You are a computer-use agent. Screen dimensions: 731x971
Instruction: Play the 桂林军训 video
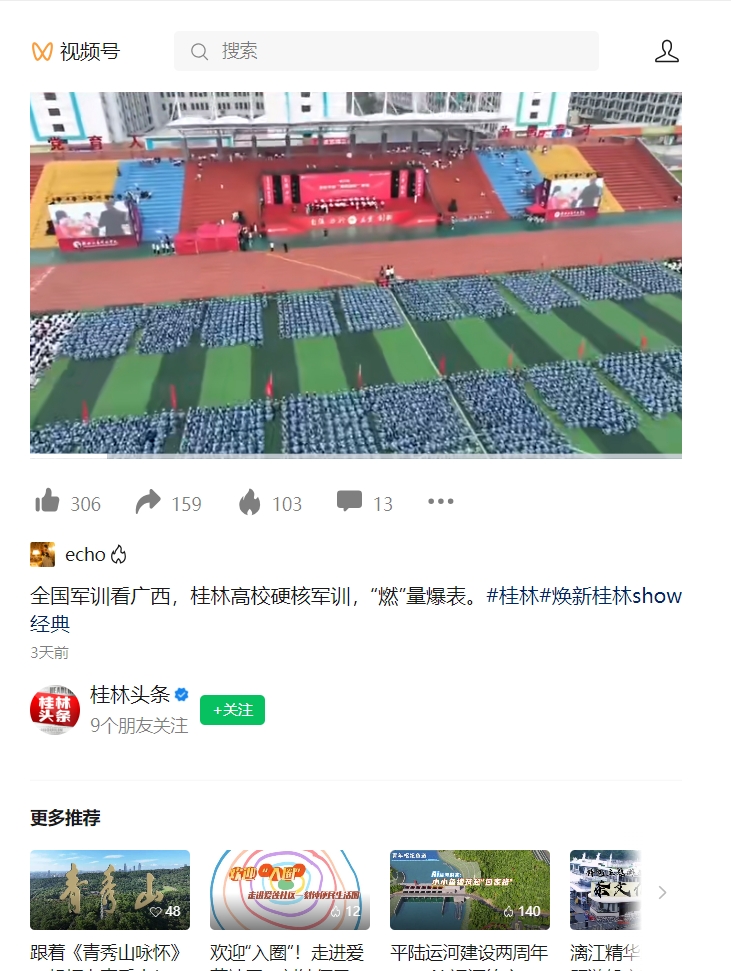(356, 273)
